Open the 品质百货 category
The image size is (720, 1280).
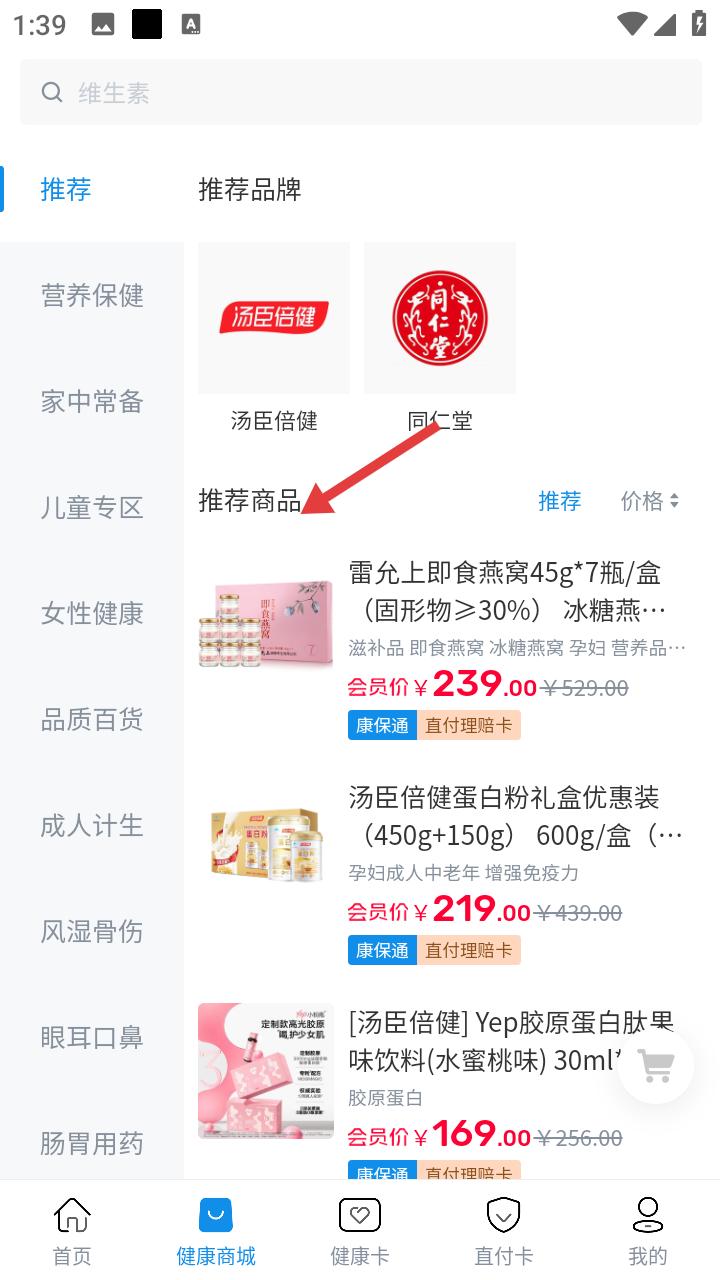pyautogui.click(x=92, y=720)
